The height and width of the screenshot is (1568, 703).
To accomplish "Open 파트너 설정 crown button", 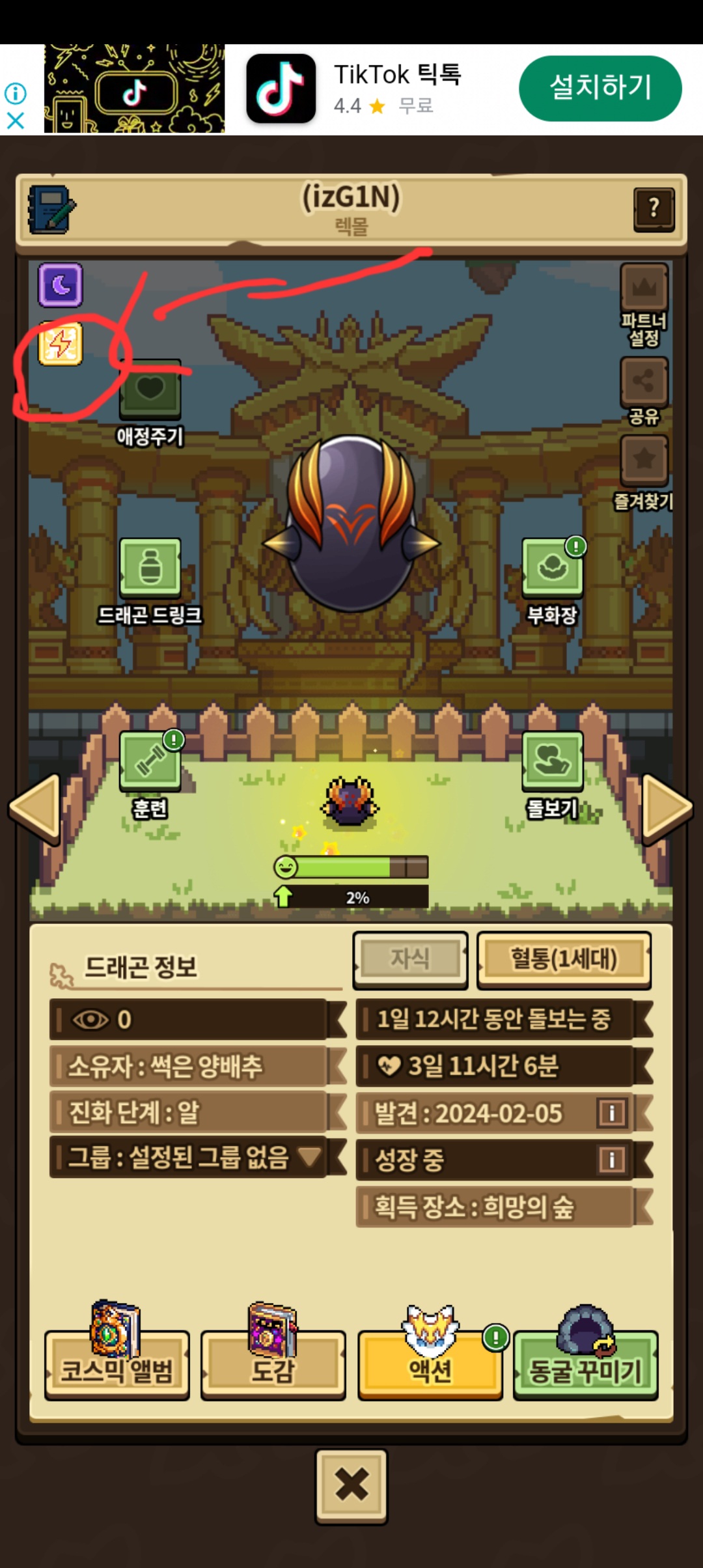I will point(644,288).
